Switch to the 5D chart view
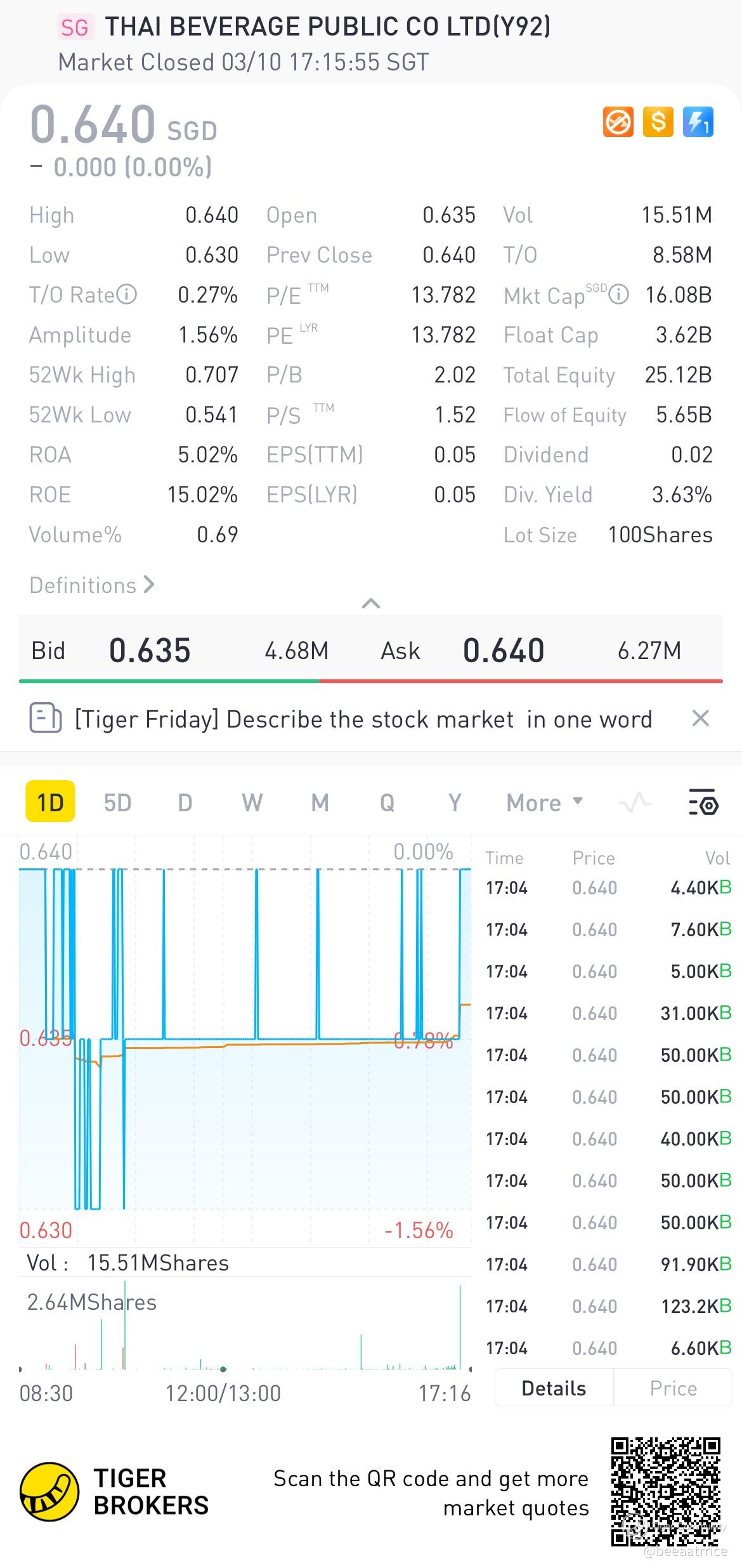The image size is (742, 1568). 117,802
